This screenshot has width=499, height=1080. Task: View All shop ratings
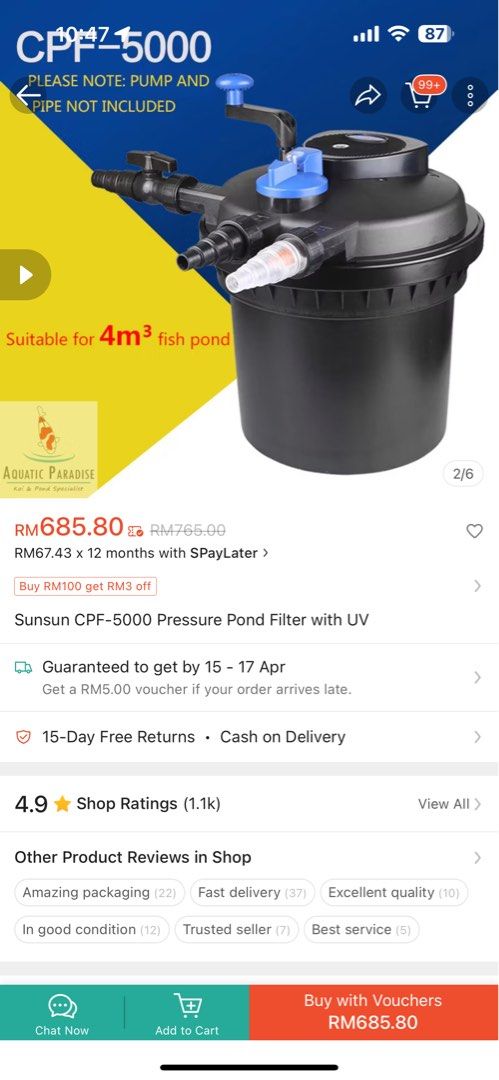pos(449,804)
